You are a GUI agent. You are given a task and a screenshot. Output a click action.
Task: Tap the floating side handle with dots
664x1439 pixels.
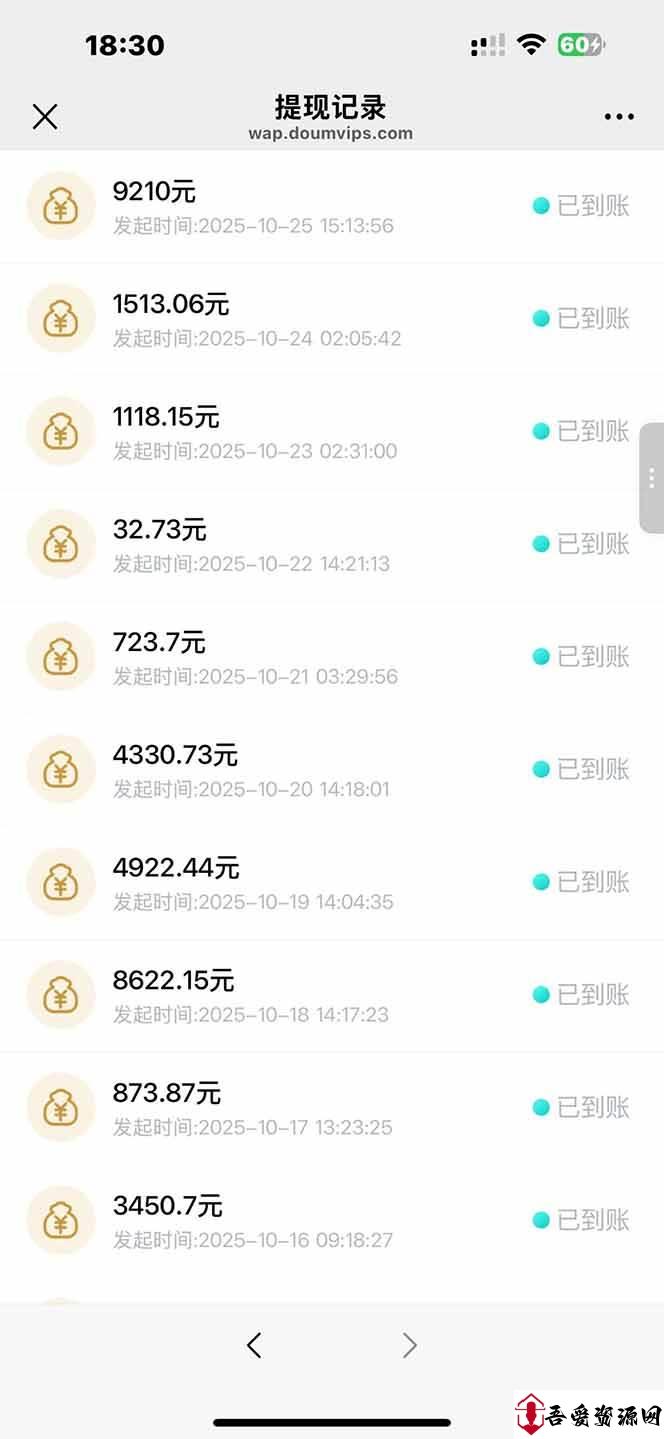(x=652, y=478)
